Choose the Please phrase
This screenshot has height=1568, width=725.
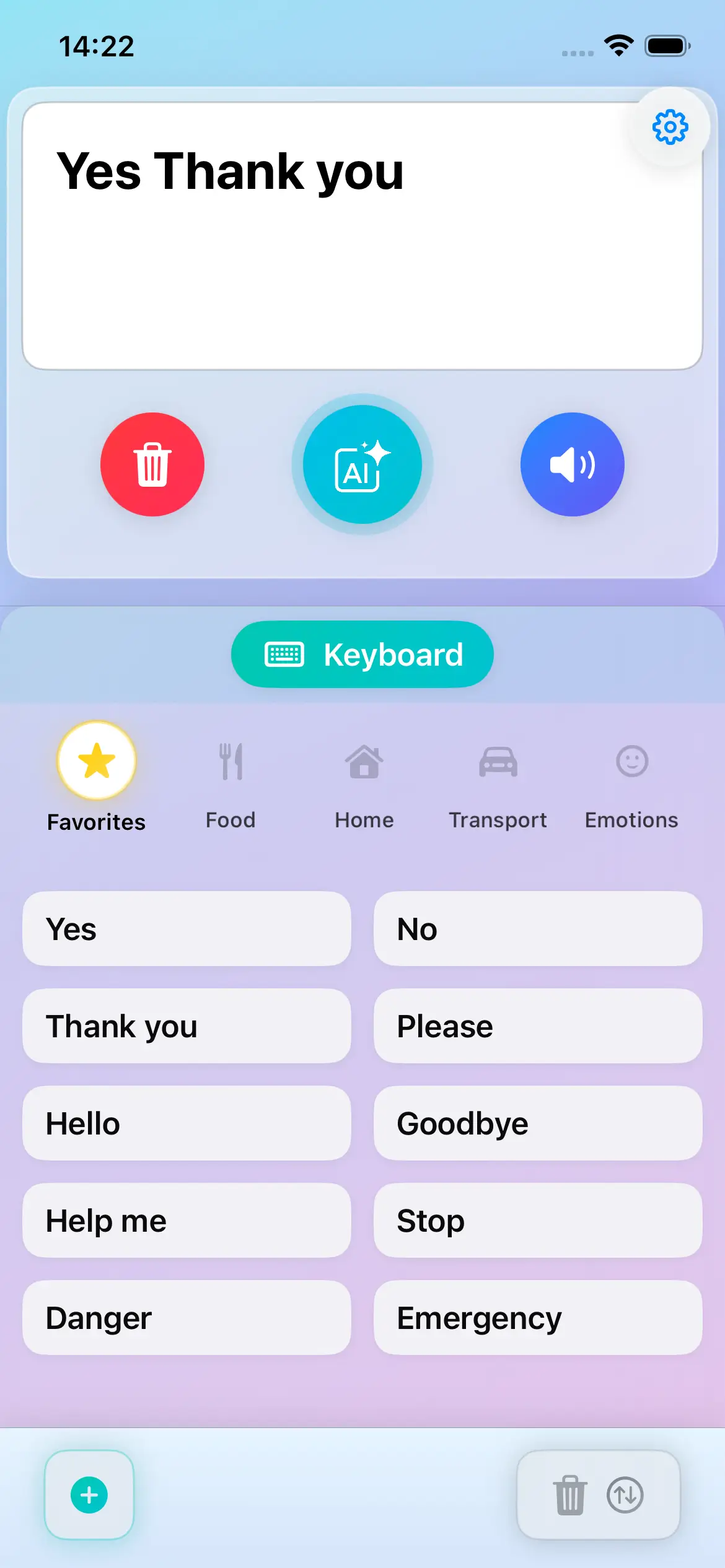tap(538, 1026)
